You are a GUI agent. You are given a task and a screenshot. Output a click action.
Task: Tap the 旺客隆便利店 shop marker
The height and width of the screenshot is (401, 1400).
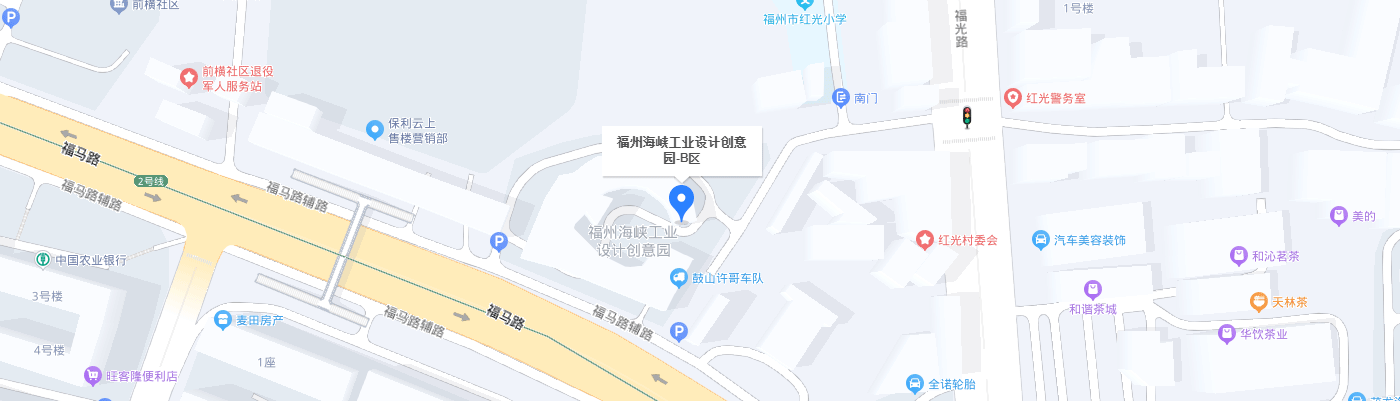(x=93, y=376)
